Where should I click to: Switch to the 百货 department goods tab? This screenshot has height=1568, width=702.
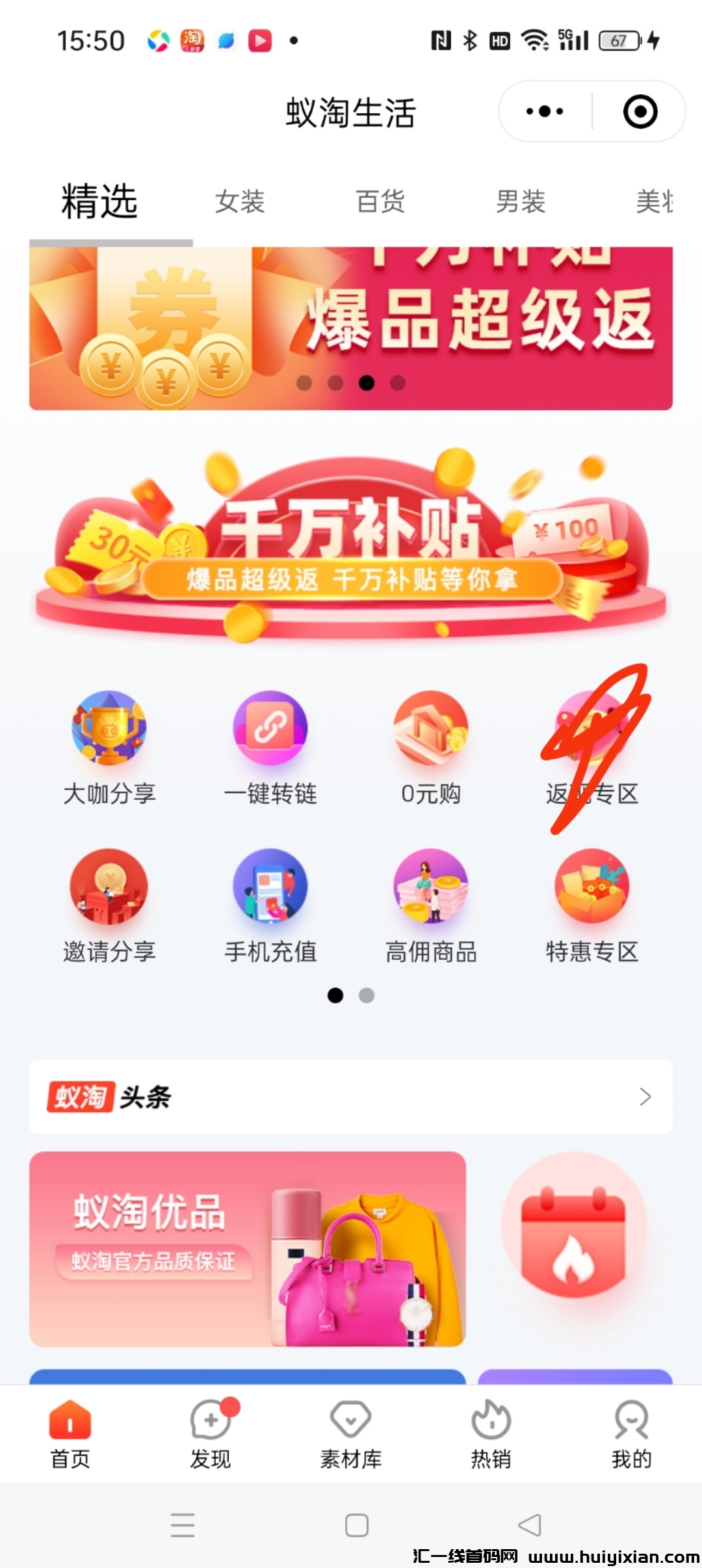click(x=380, y=202)
